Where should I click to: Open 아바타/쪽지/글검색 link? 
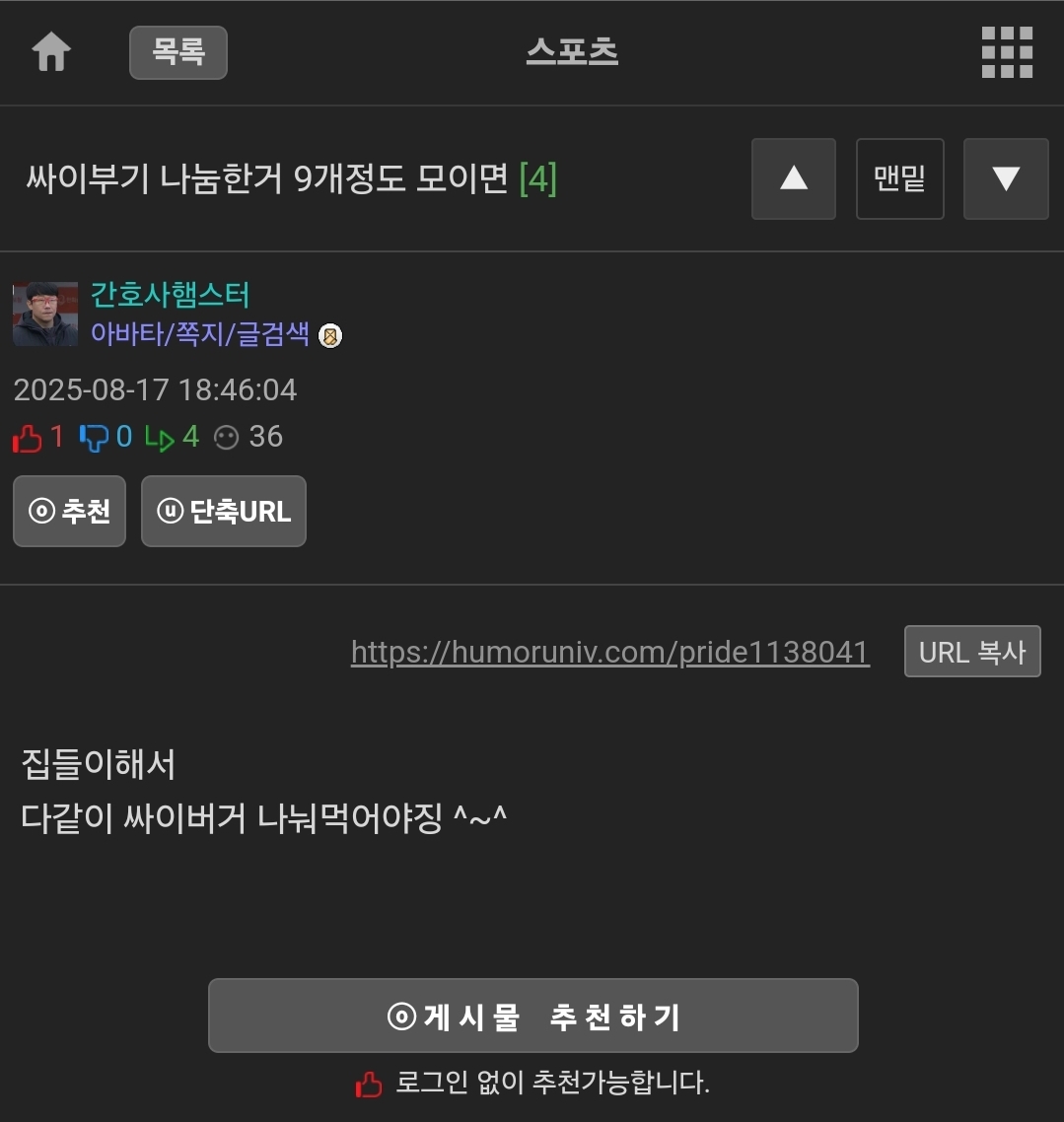tap(200, 334)
